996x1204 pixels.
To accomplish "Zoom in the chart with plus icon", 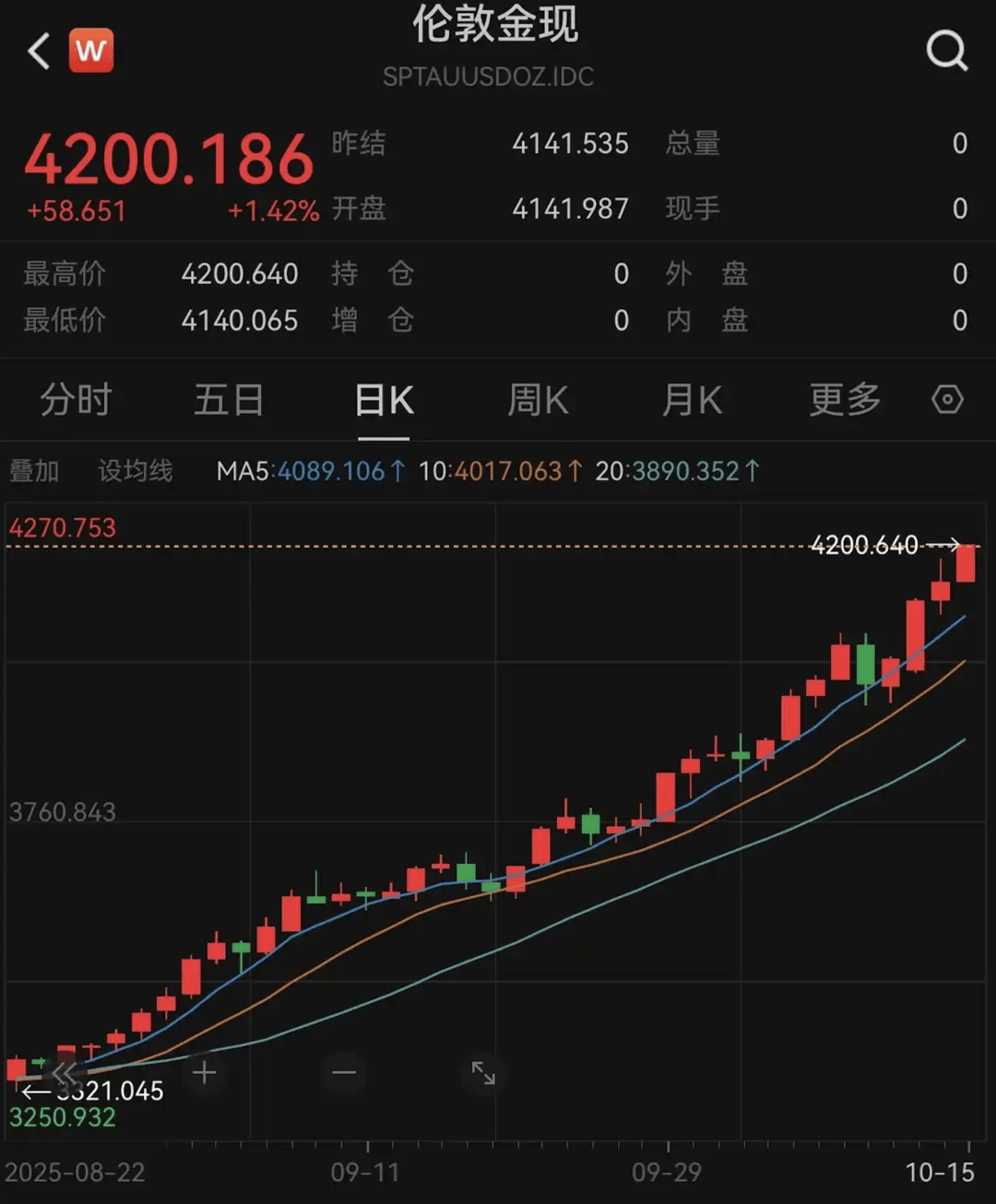I will click(205, 1072).
